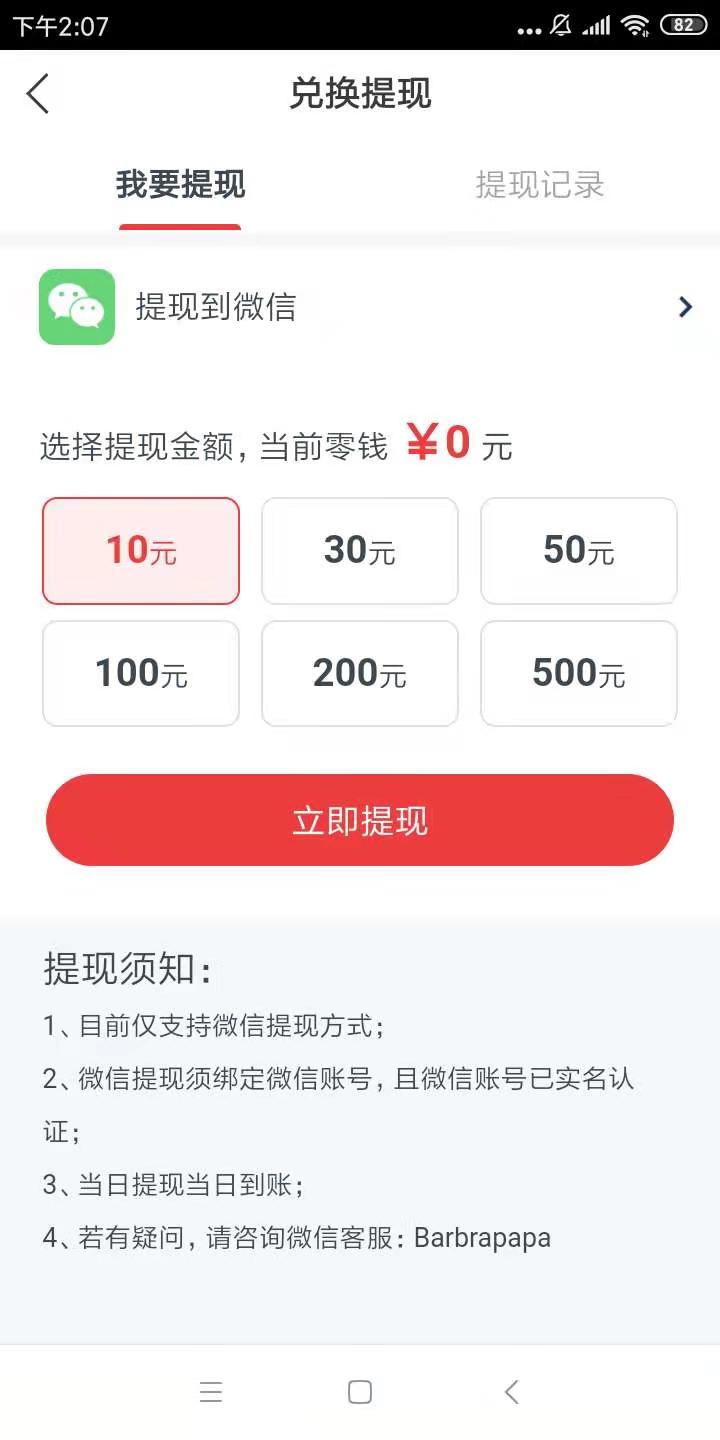Tap the ¥0 balance amount text
This screenshot has height=1440, width=720.
tap(437, 443)
